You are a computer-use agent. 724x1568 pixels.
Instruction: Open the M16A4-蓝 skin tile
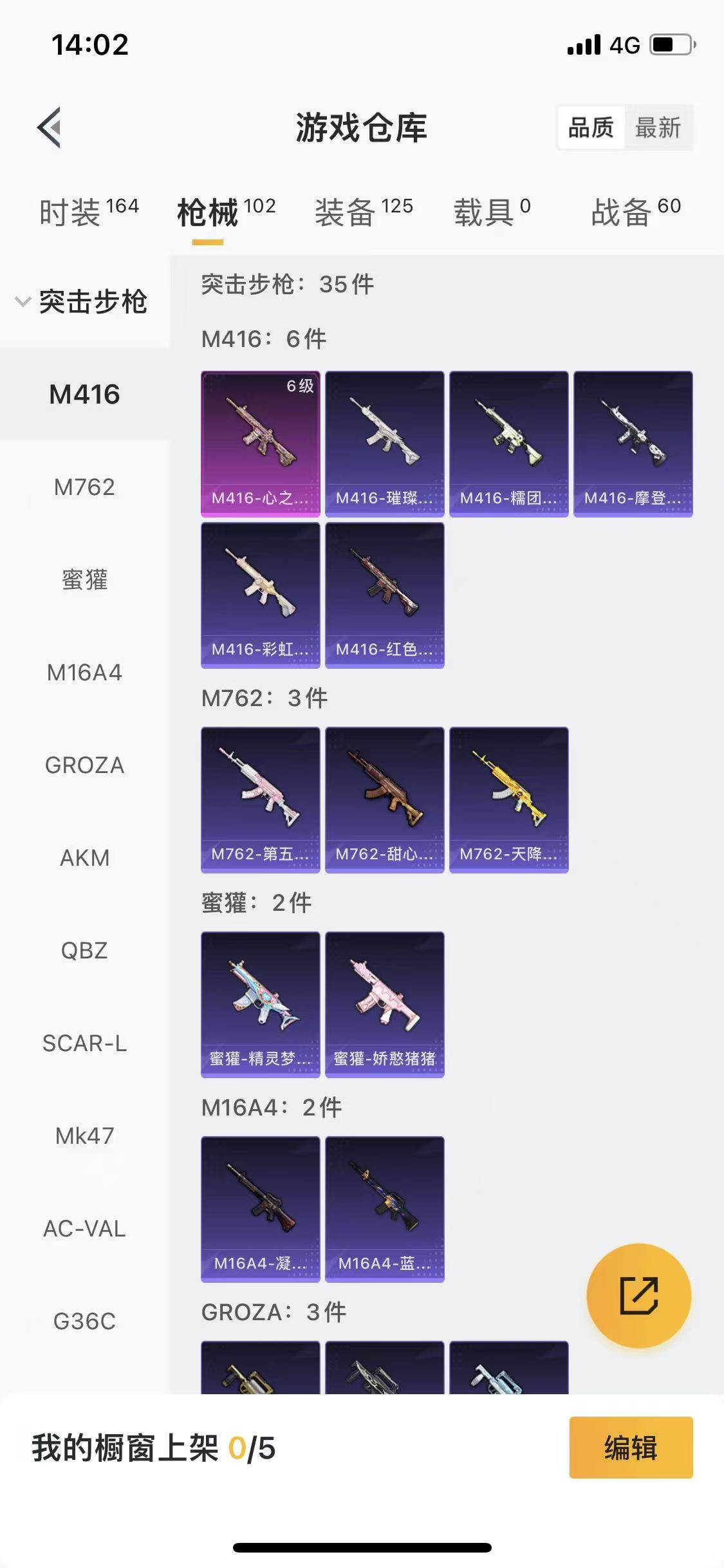click(x=384, y=1209)
